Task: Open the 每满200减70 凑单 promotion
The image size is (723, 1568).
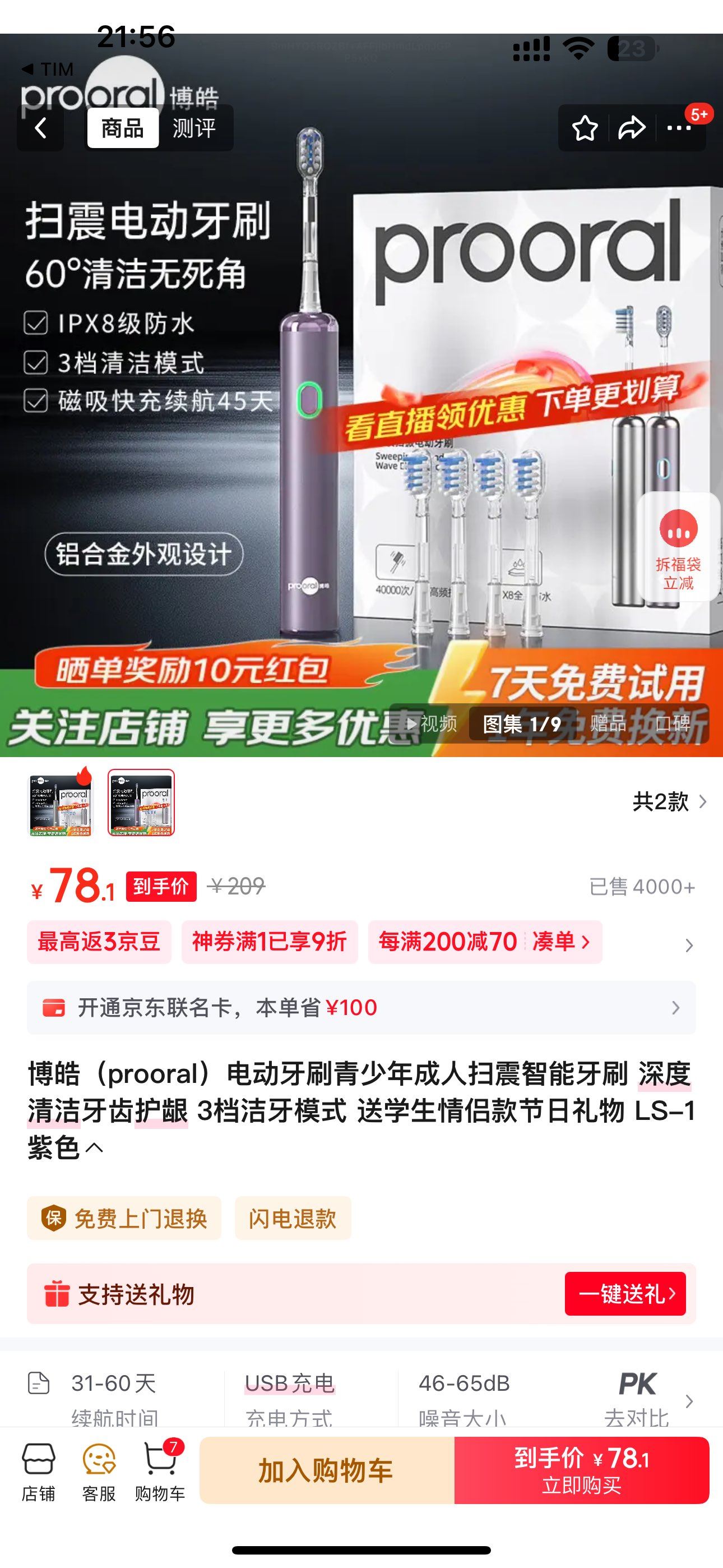Action: pyautogui.click(x=484, y=942)
